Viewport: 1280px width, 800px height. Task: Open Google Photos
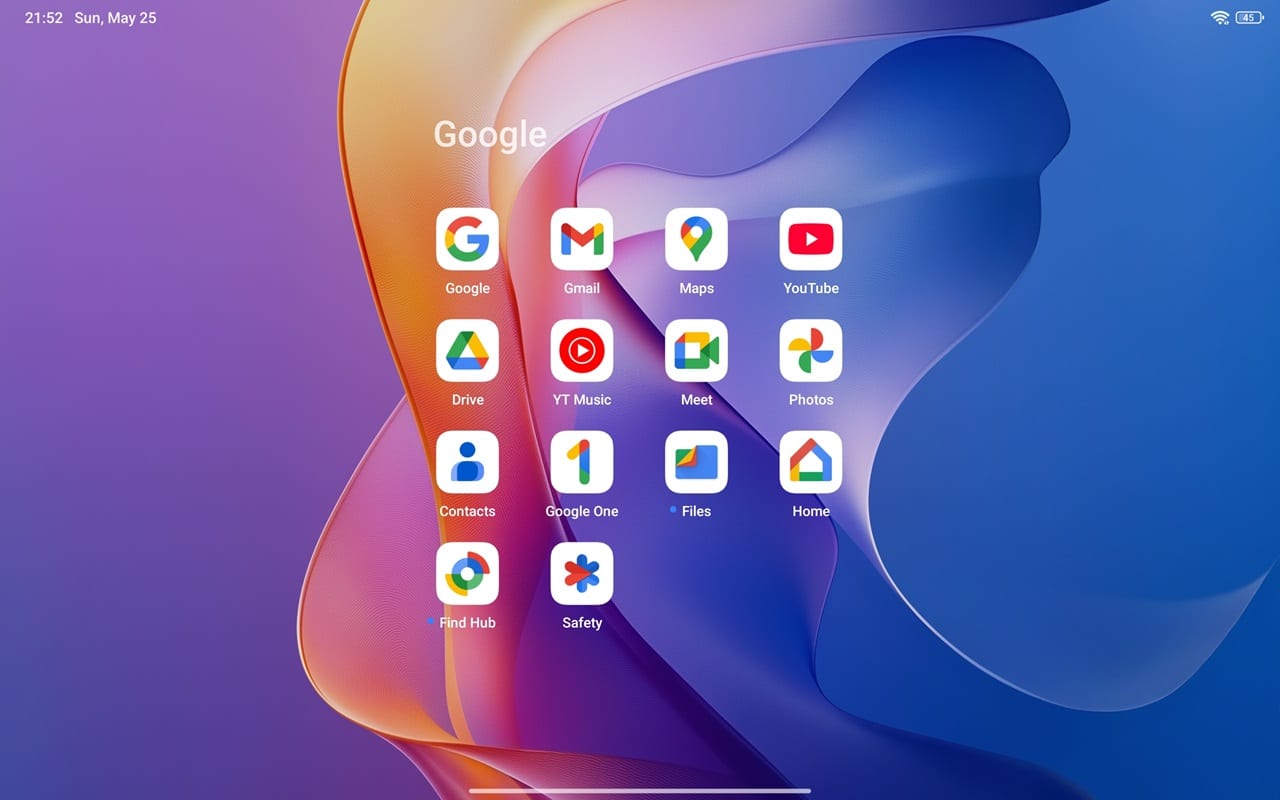(811, 351)
